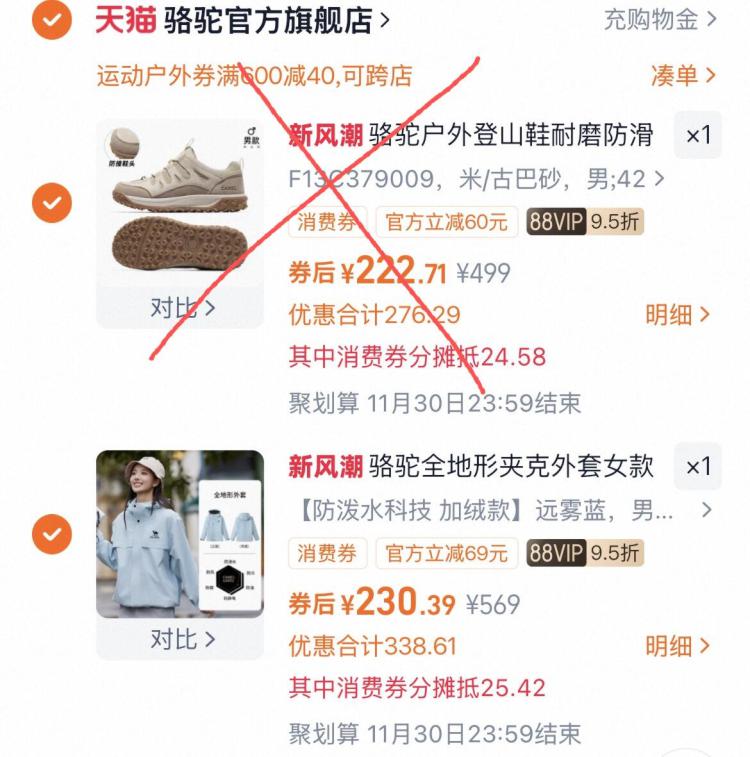View 明细 for the 优惠合计276.29 discount
The height and width of the screenshot is (757, 750).
pos(677,315)
